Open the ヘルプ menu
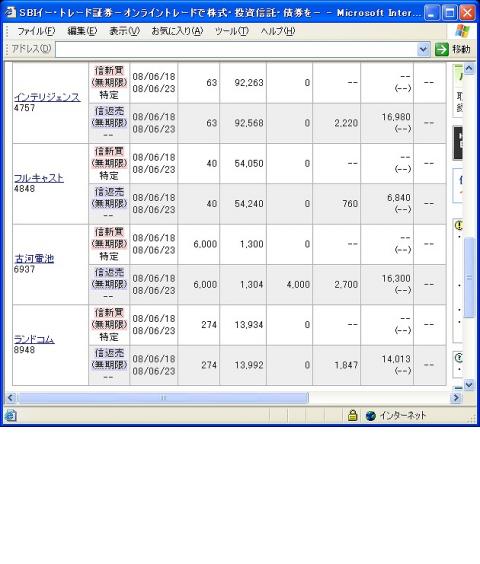480x564 pixels. [x=278, y=31]
